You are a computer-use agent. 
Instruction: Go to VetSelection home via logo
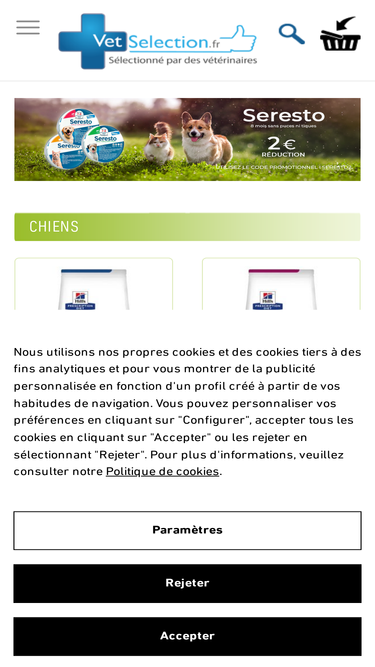tap(158, 41)
